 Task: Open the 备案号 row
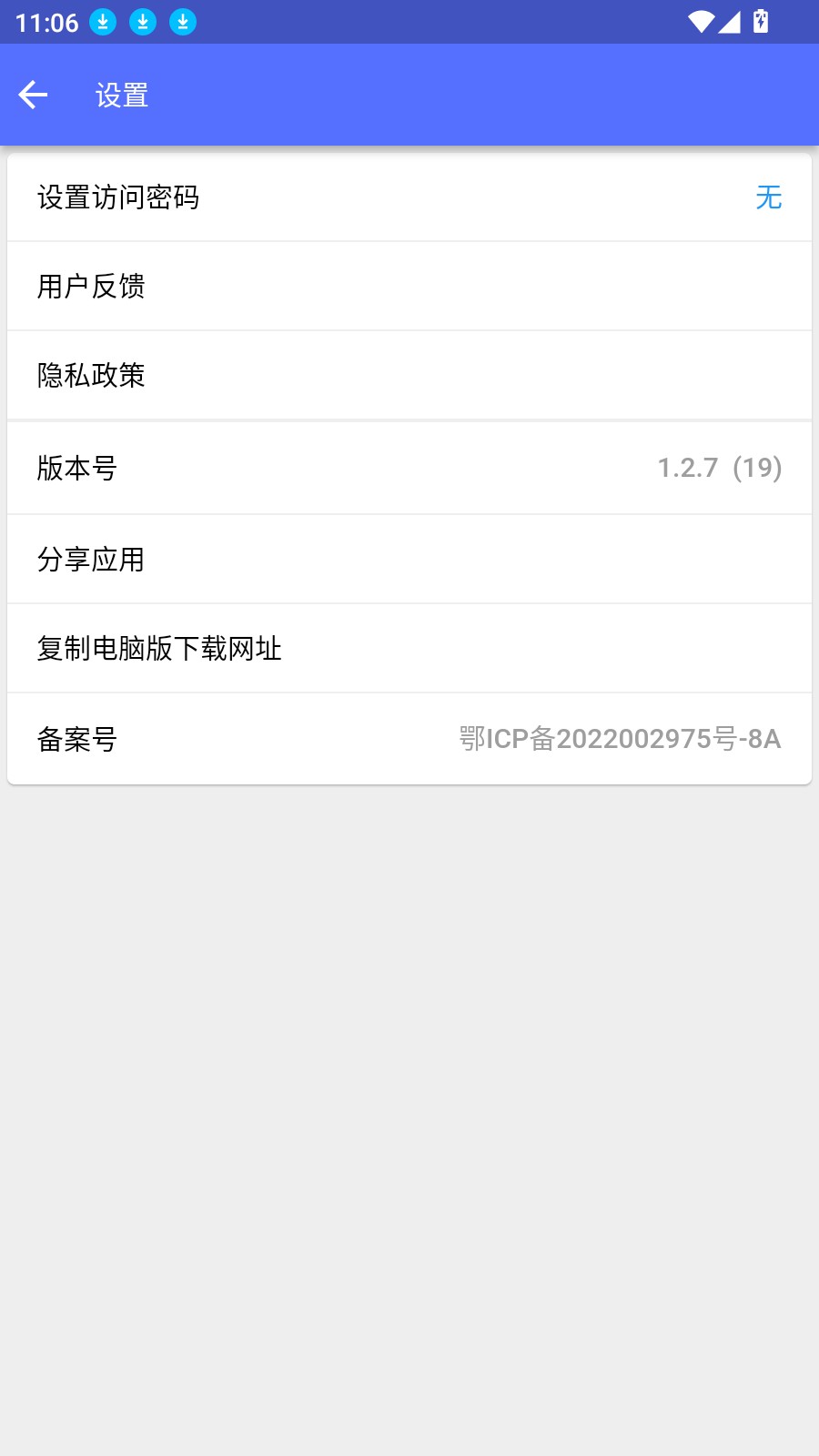(409, 739)
